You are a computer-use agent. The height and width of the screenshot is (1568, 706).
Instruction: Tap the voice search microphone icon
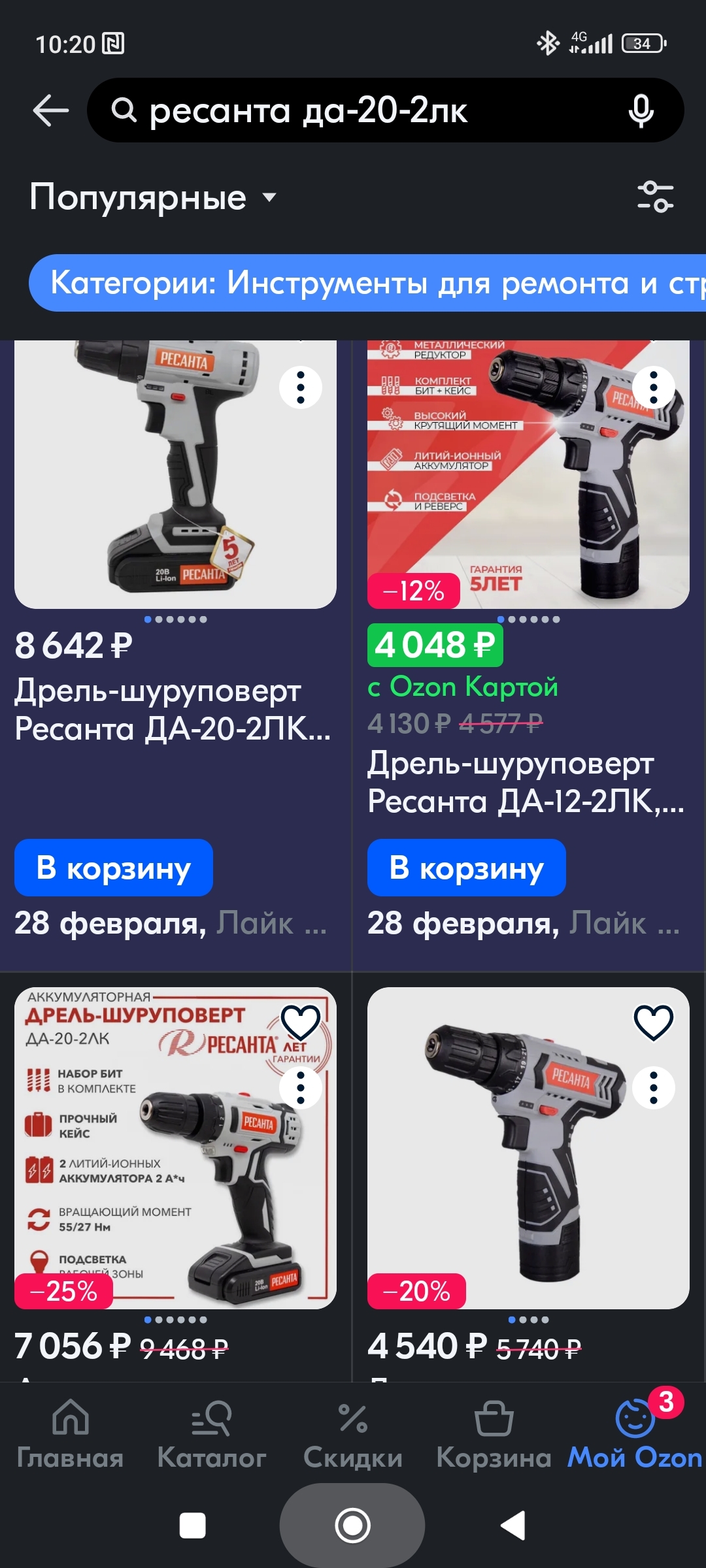pos(639,110)
